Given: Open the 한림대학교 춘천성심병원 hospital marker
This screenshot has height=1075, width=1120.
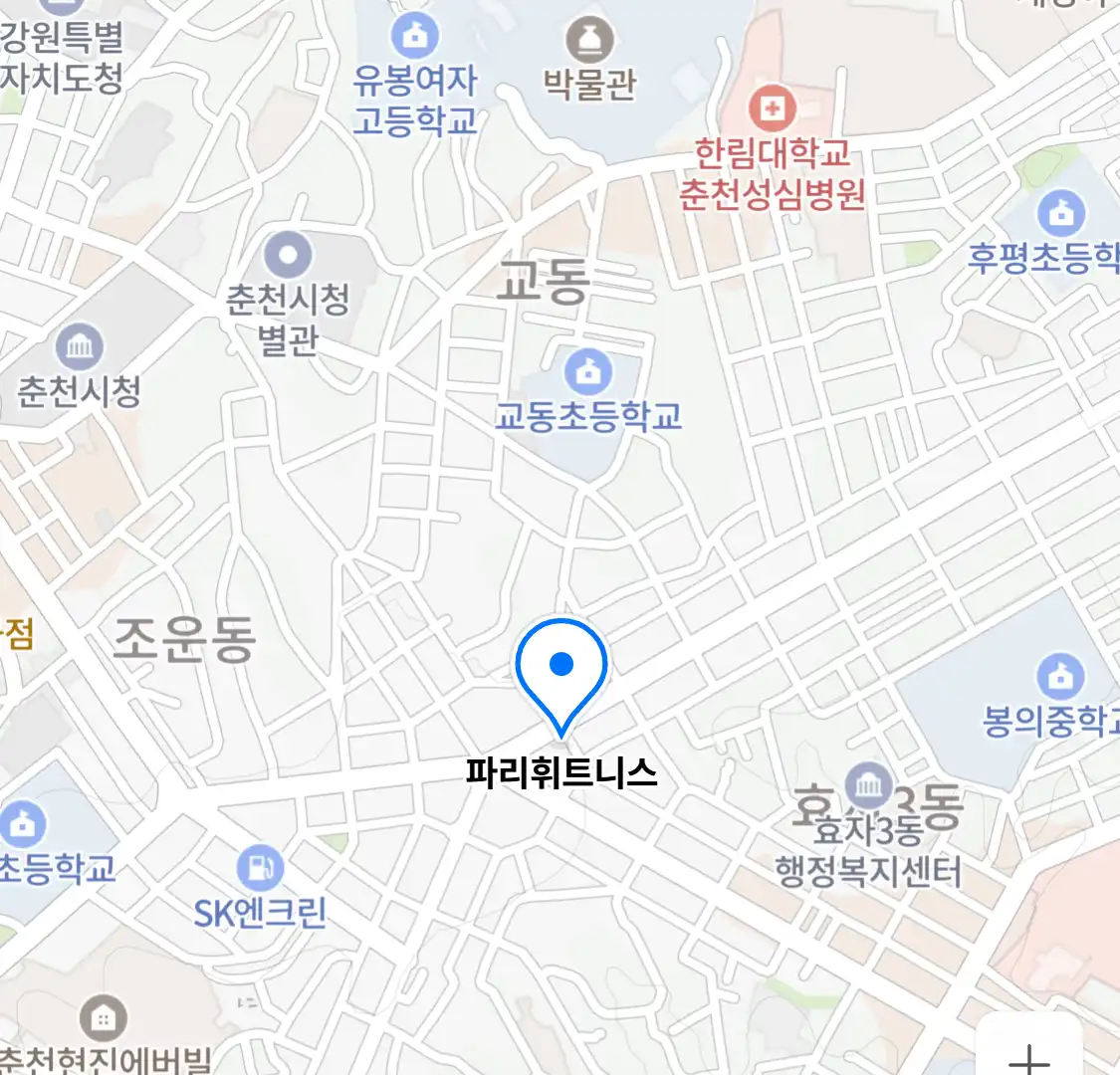Looking at the screenshot, I should [x=772, y=107].
